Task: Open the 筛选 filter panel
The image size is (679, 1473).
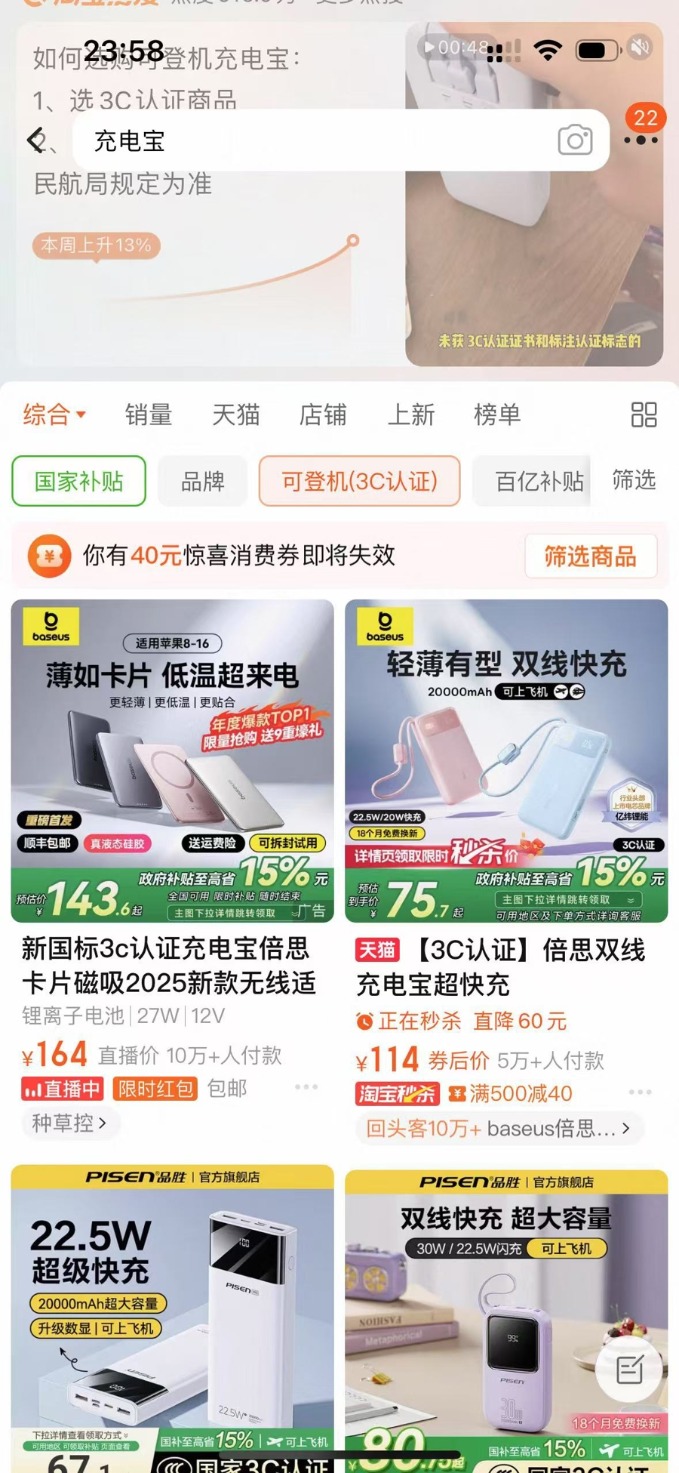Action: click(x=634, y=480)
